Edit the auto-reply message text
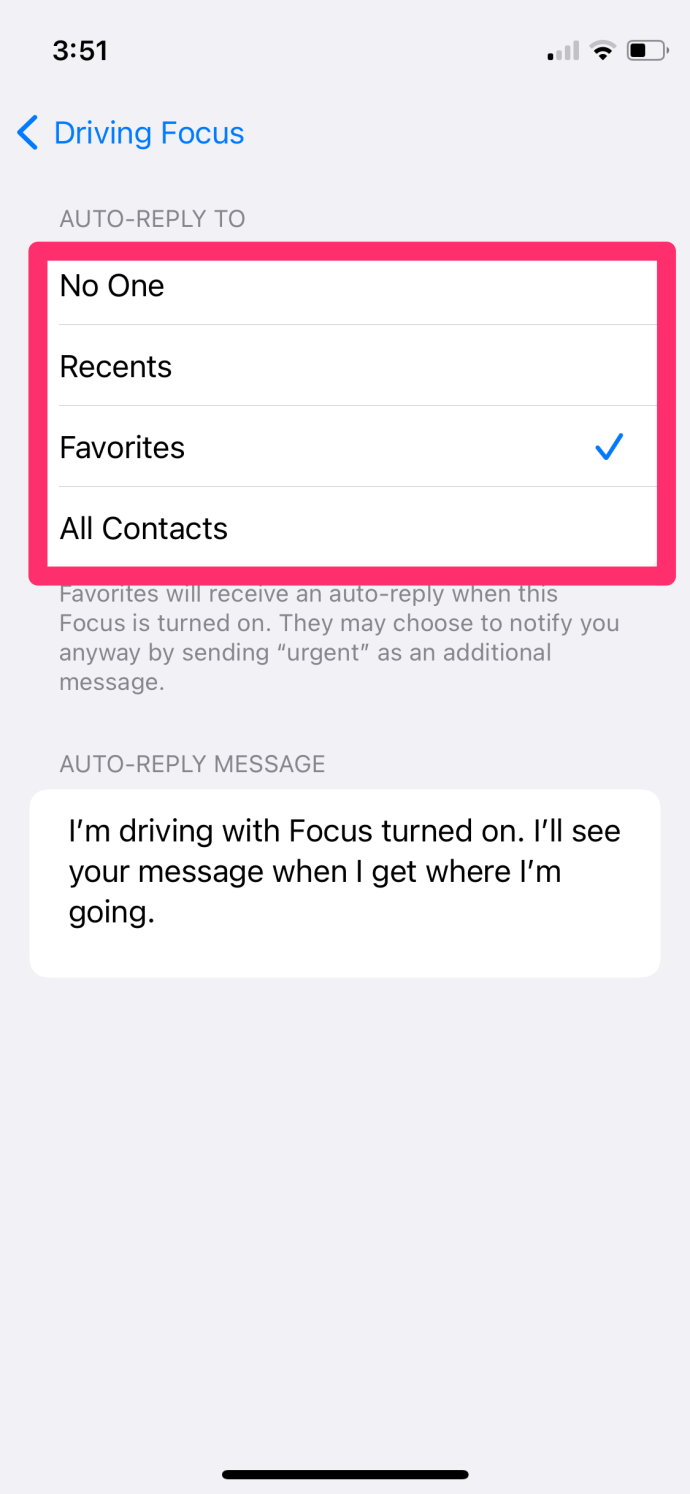The height and width of the screenshot is (1494, 690). click(345, 883)
